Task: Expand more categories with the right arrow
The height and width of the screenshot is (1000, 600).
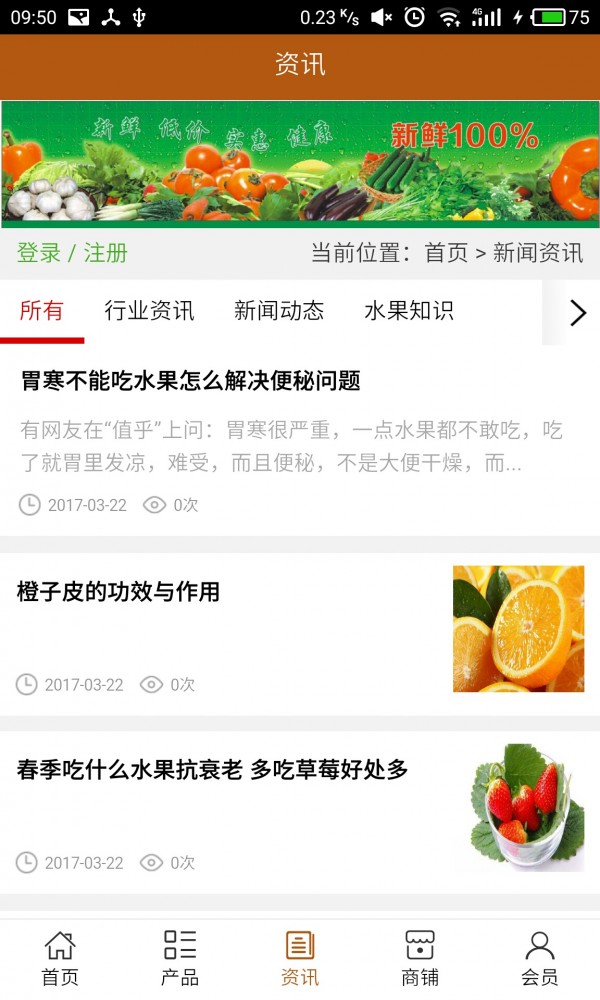Action: pos(577,313)
